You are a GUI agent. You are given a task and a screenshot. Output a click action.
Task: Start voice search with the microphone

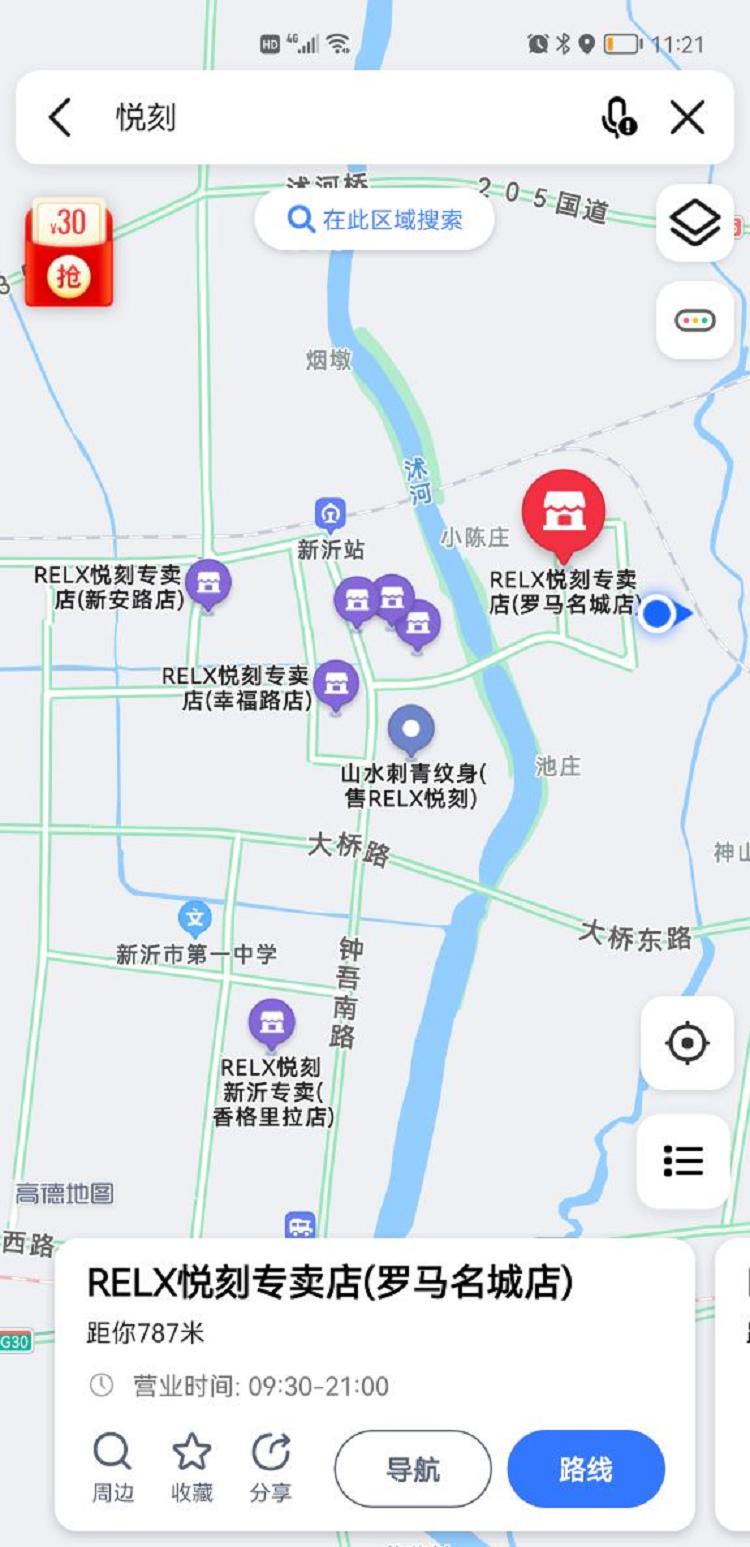[x=618, y=118]
